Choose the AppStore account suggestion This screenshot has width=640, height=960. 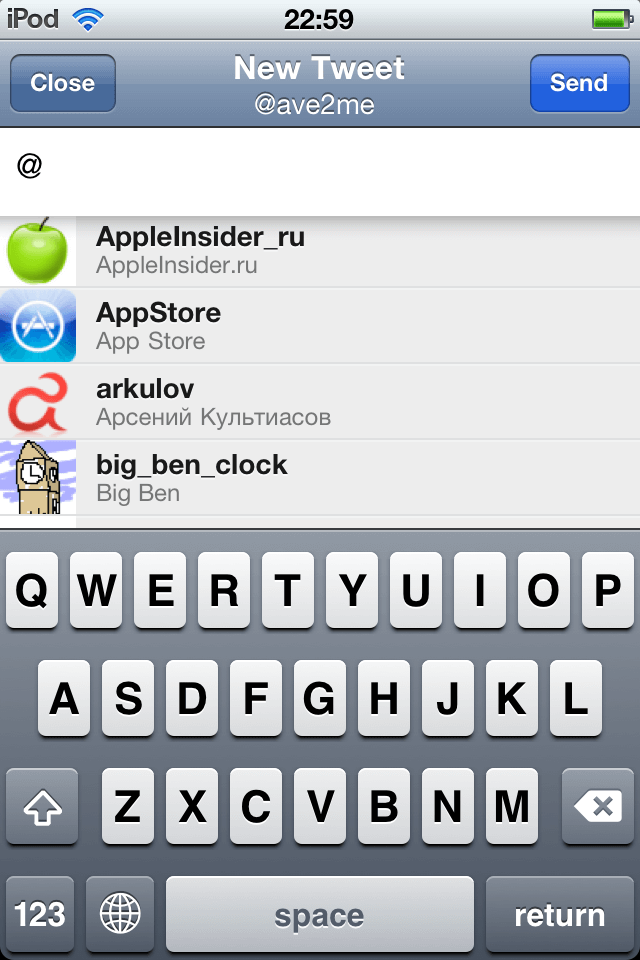[320, 326]
